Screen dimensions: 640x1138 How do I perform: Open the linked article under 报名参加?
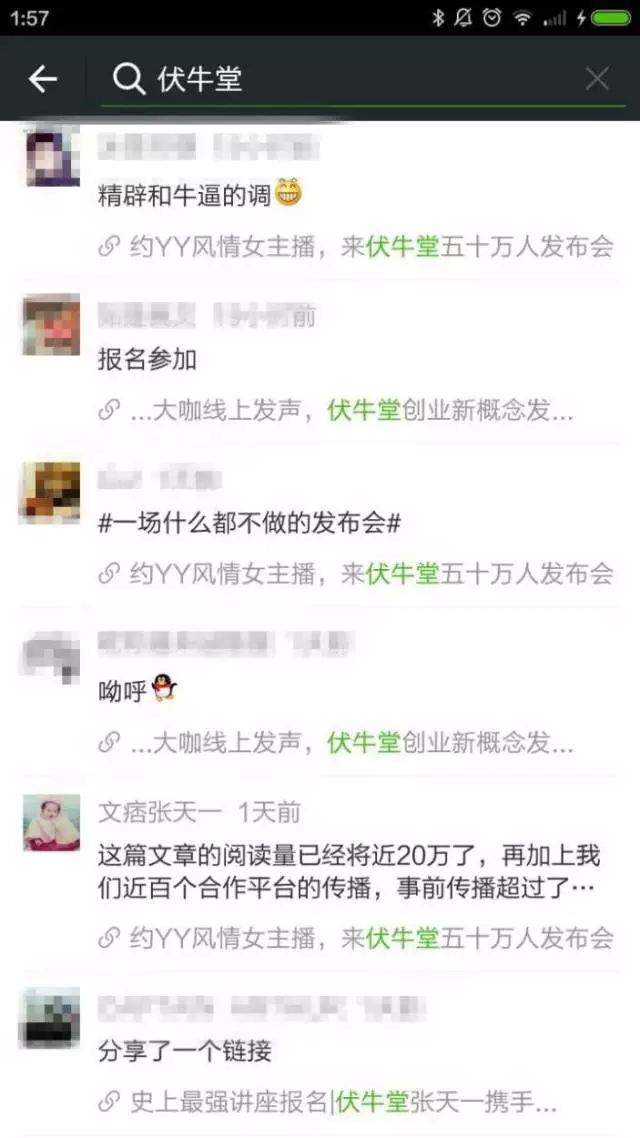[340, 410]
